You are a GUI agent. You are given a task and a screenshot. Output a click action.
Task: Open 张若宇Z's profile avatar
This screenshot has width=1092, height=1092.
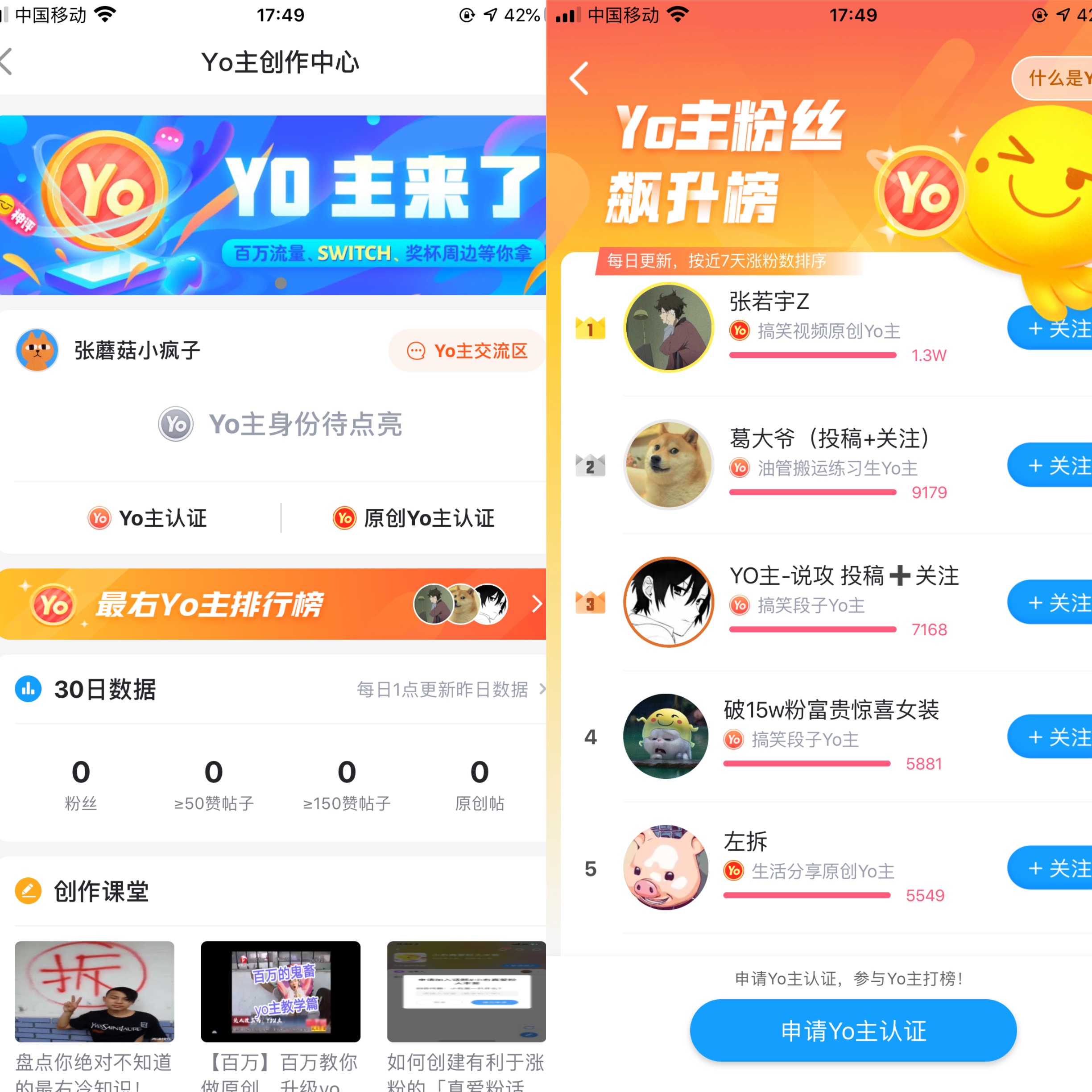point(668,328)
